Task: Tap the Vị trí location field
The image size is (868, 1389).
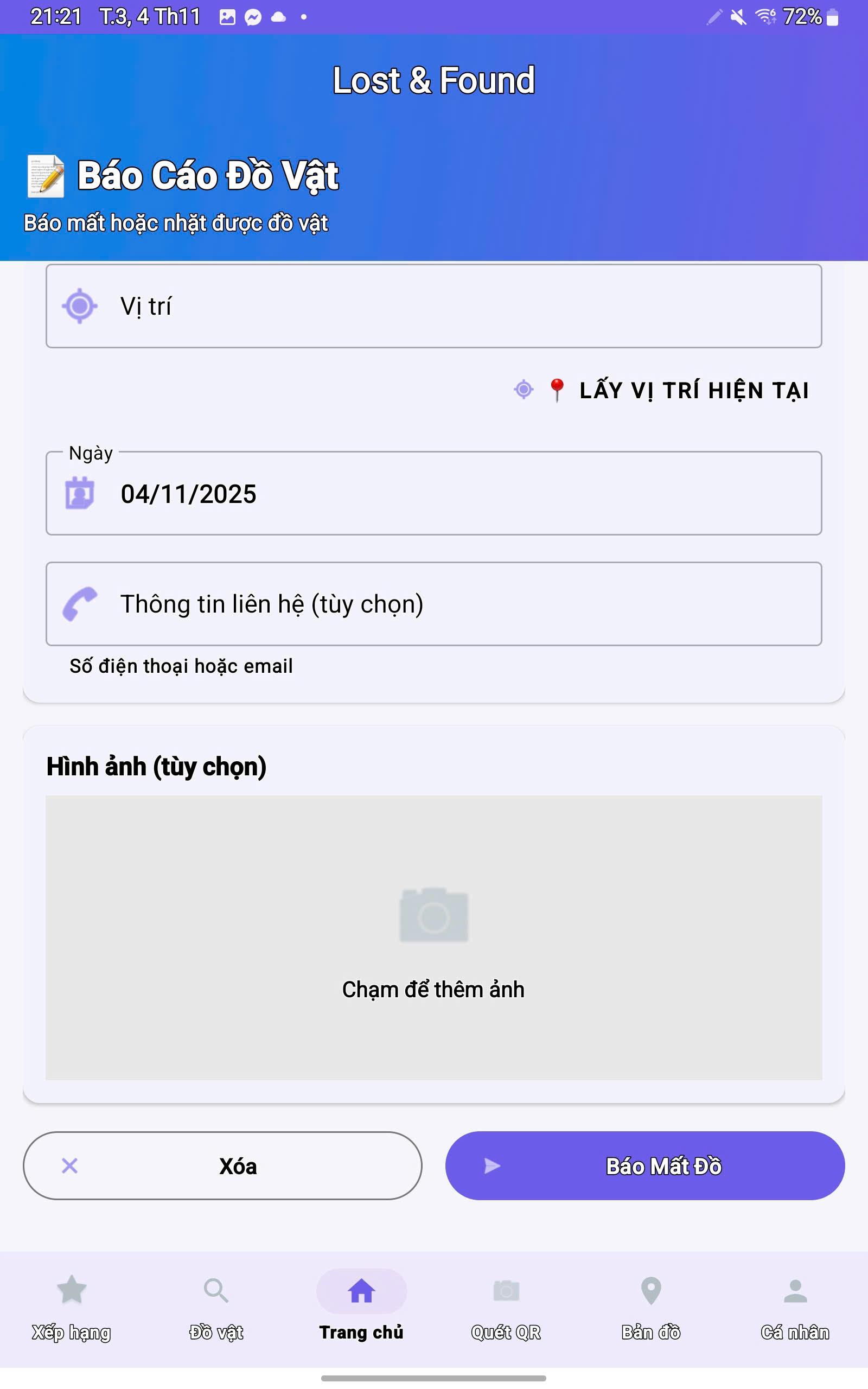Action: coord(433,306)
